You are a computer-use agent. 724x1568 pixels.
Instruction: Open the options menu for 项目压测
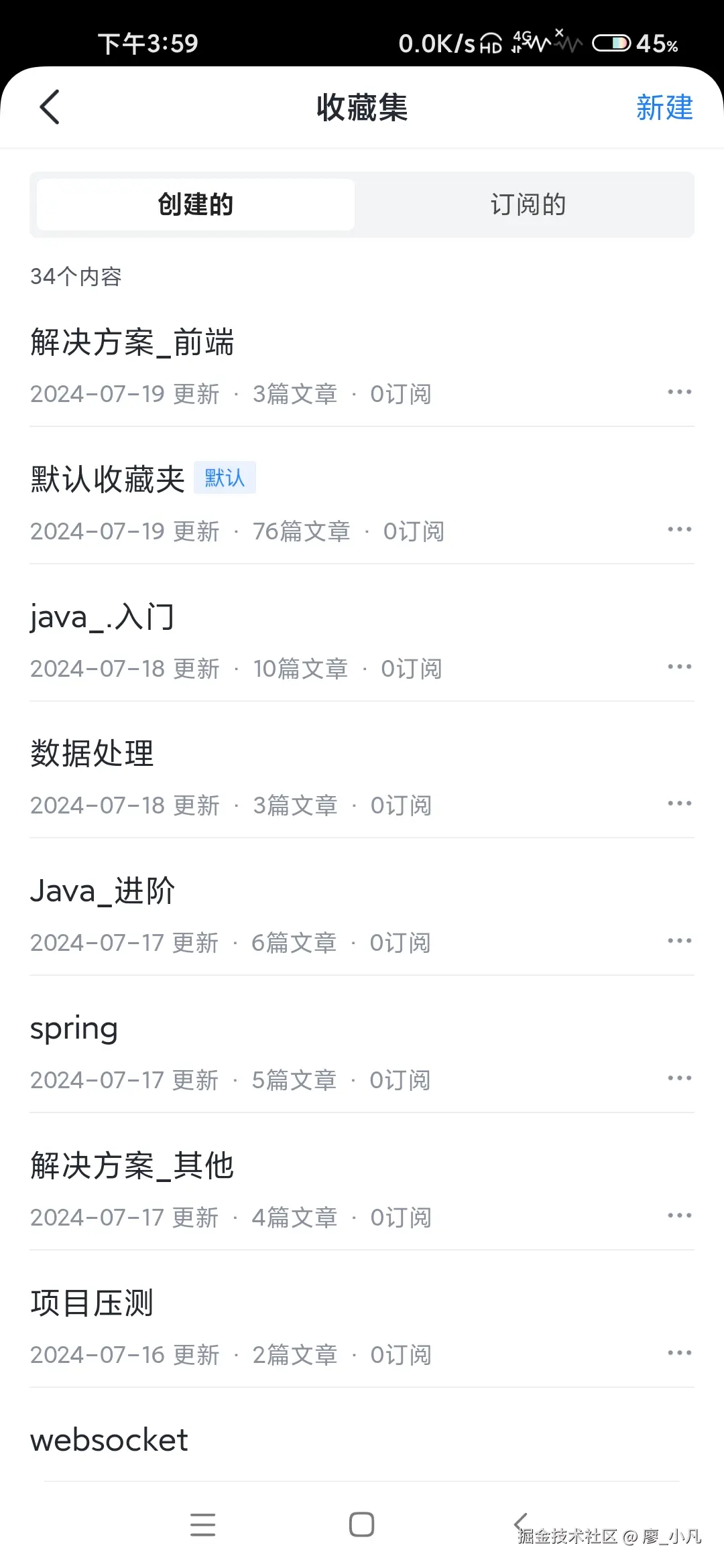680,1352
